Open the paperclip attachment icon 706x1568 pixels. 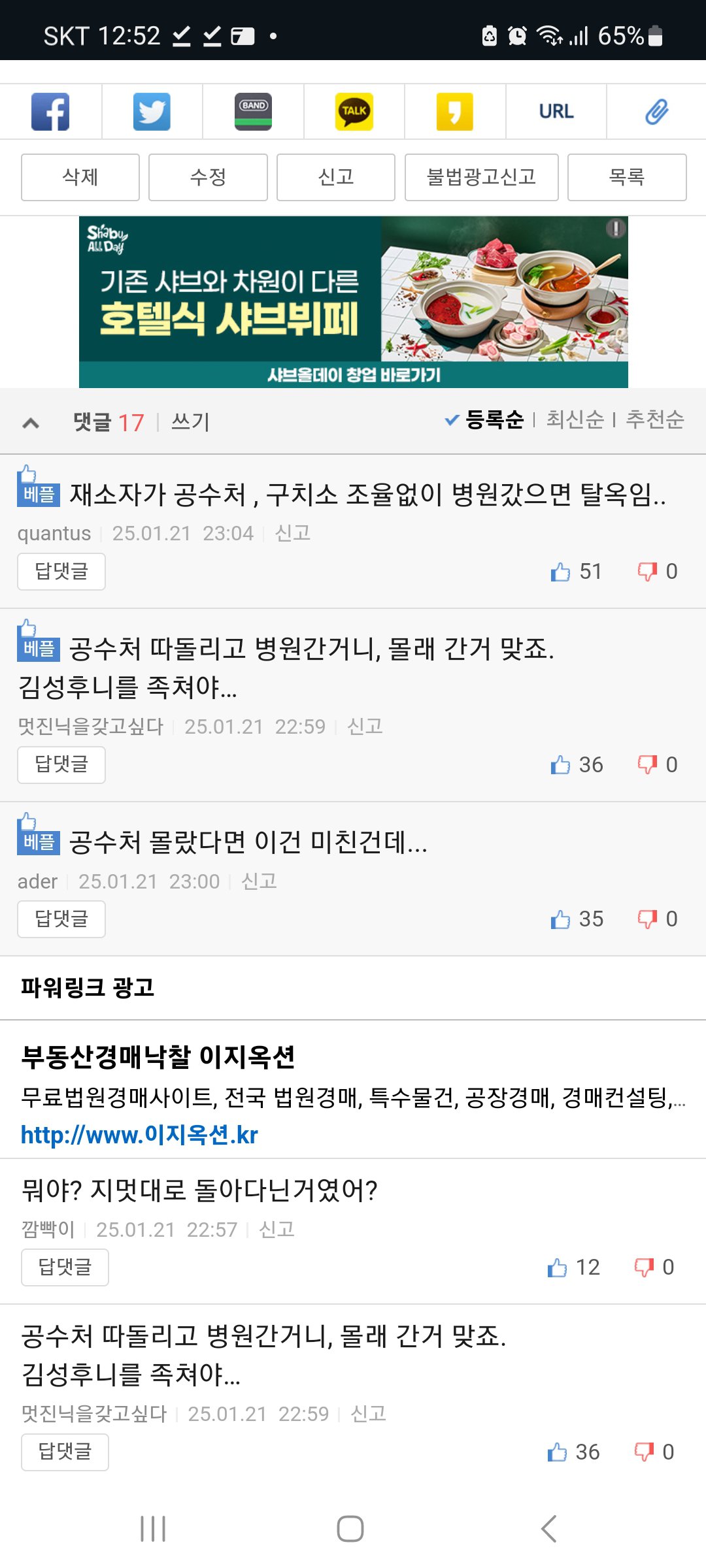click(656, 112)
